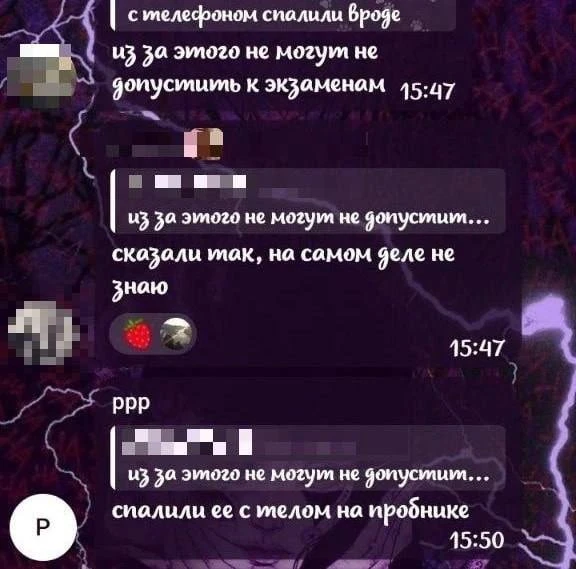The height and width of the screenshot is (569, 576).
Task: Open profile of the 'ррр' sender name
Action: coord(131,403)
